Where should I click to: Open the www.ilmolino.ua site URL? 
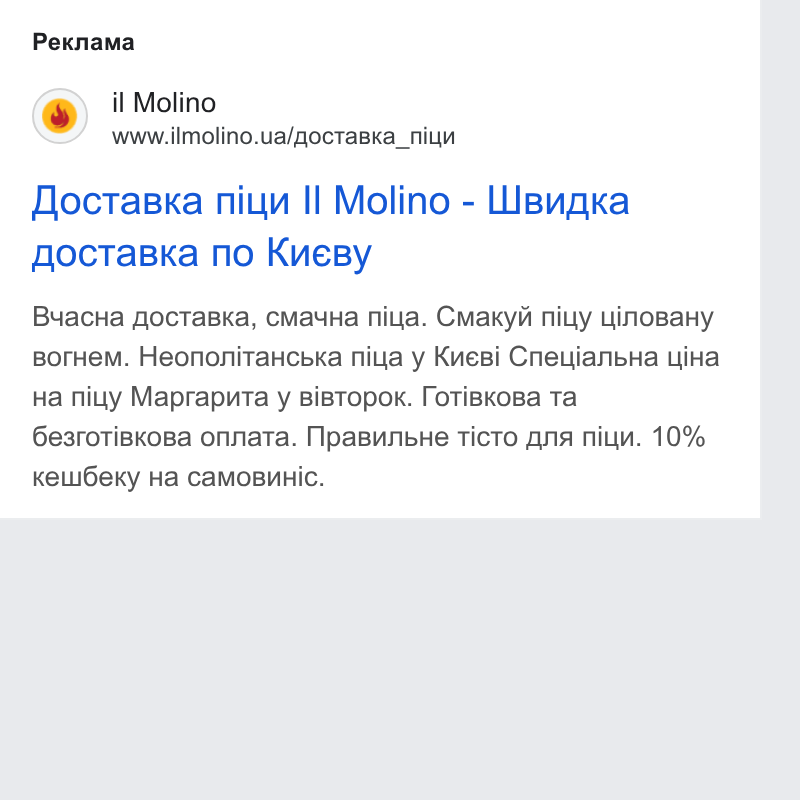pyautogui.click(x=284, y=137)
